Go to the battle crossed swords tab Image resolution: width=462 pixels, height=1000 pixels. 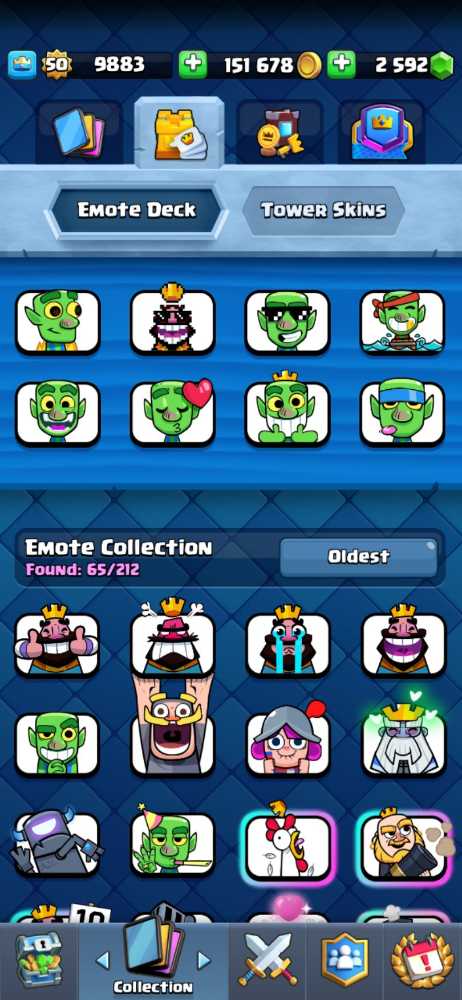point(267,960)
